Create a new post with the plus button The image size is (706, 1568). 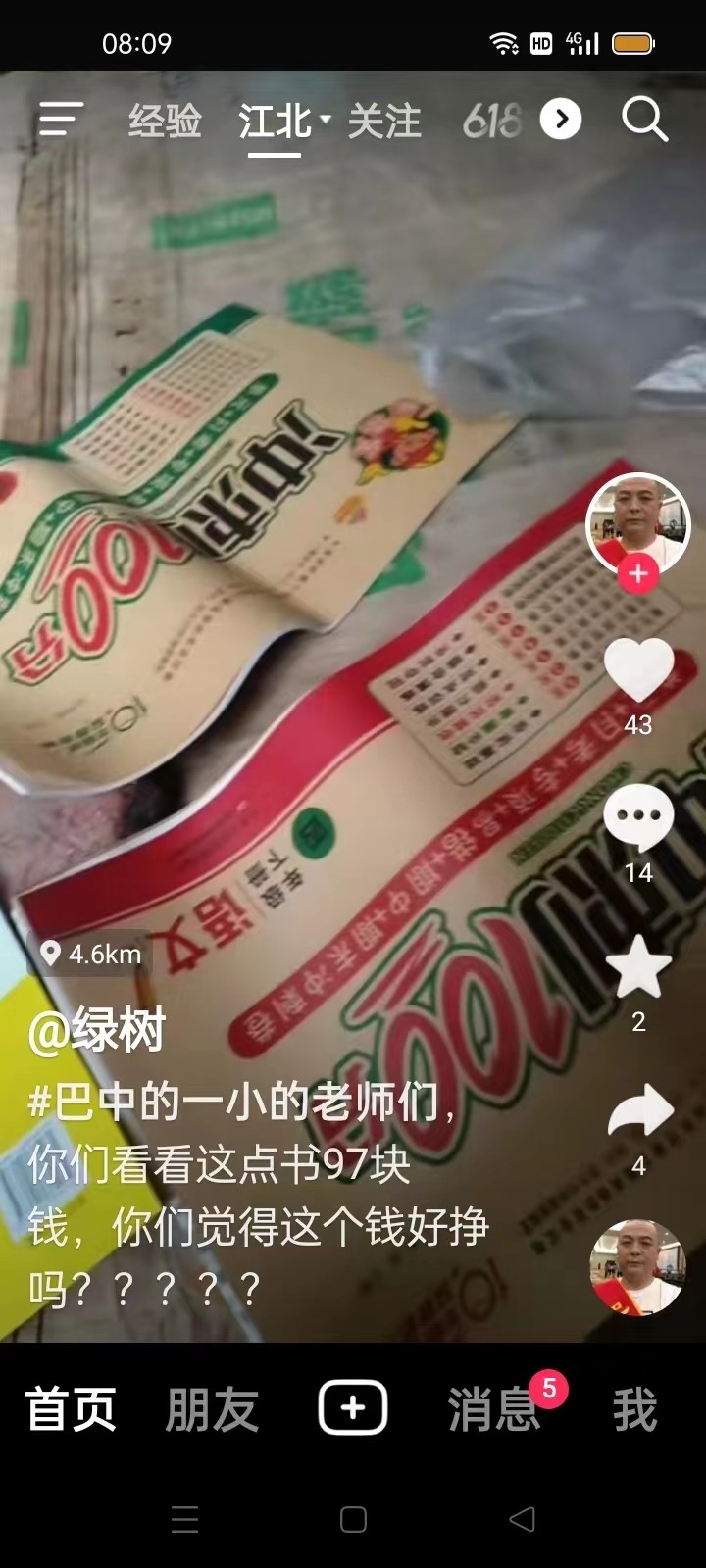click(353, 1408)
